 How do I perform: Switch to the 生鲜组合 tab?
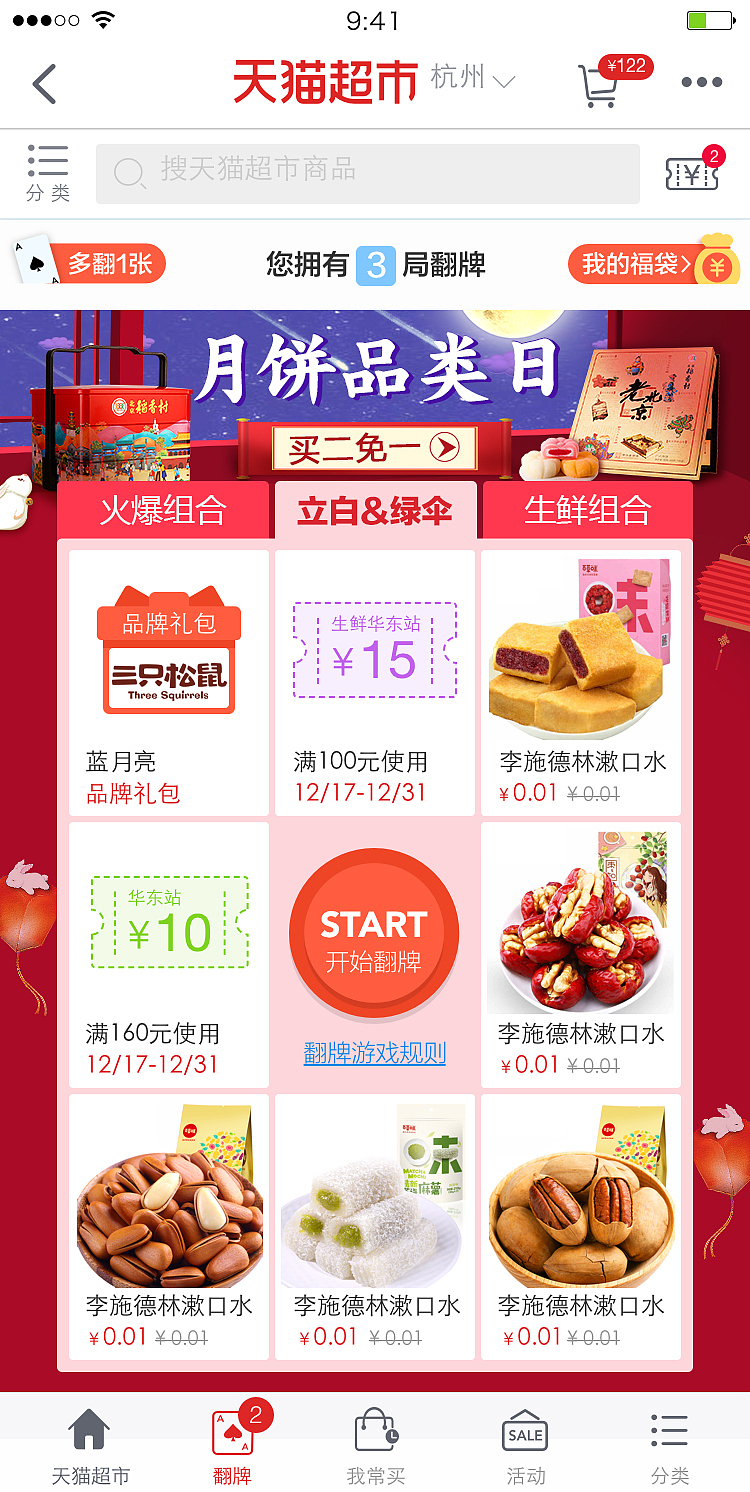587,511
